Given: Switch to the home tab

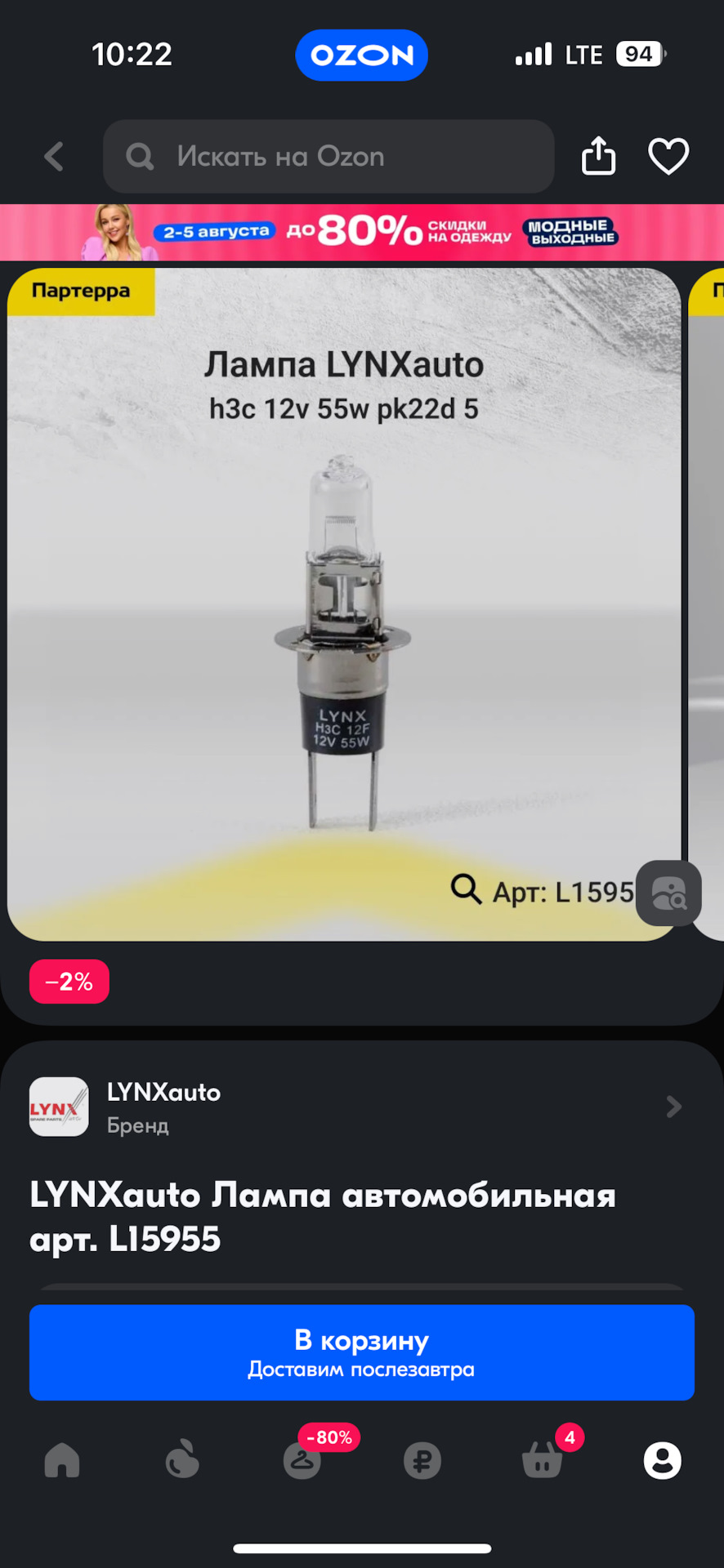Looking at the screenshot, I should point(62,1460).
